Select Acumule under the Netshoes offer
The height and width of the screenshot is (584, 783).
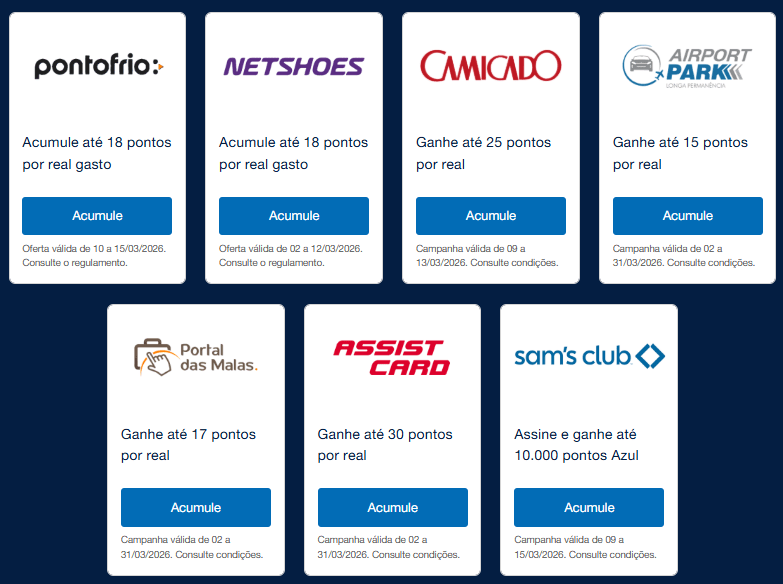(x=294, y=216)
